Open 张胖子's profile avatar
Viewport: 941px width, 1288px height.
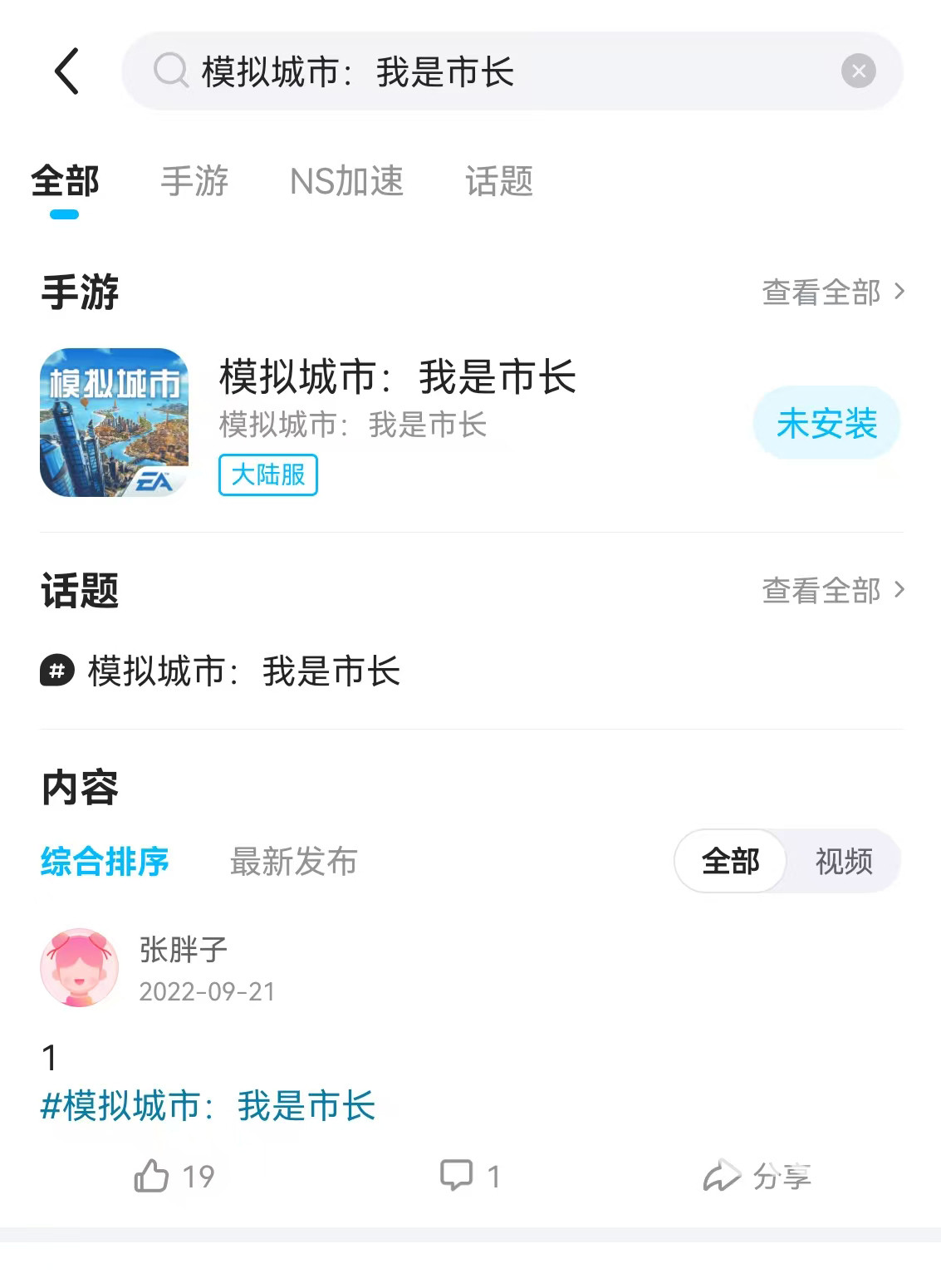tap(80, 968)
